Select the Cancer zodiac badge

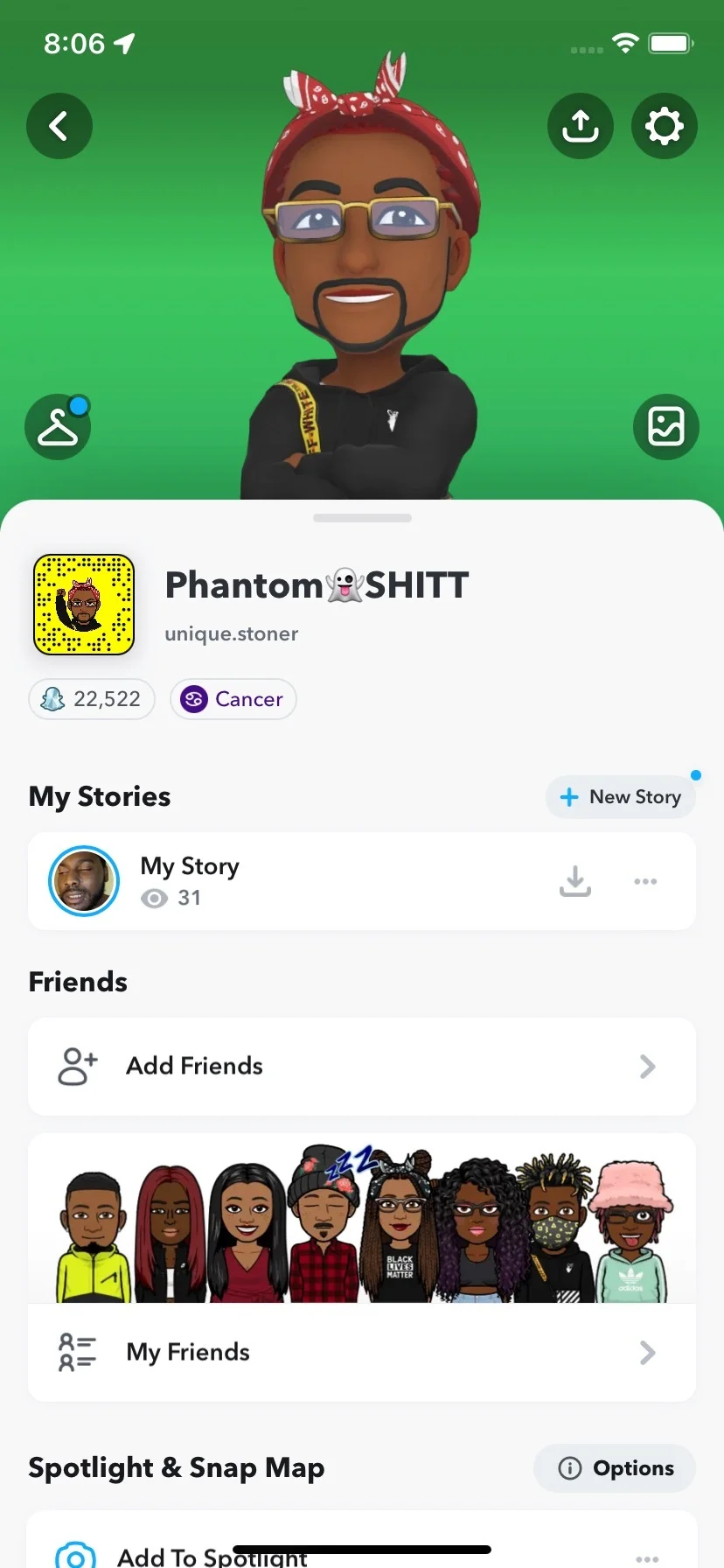(x=233, y=699)
